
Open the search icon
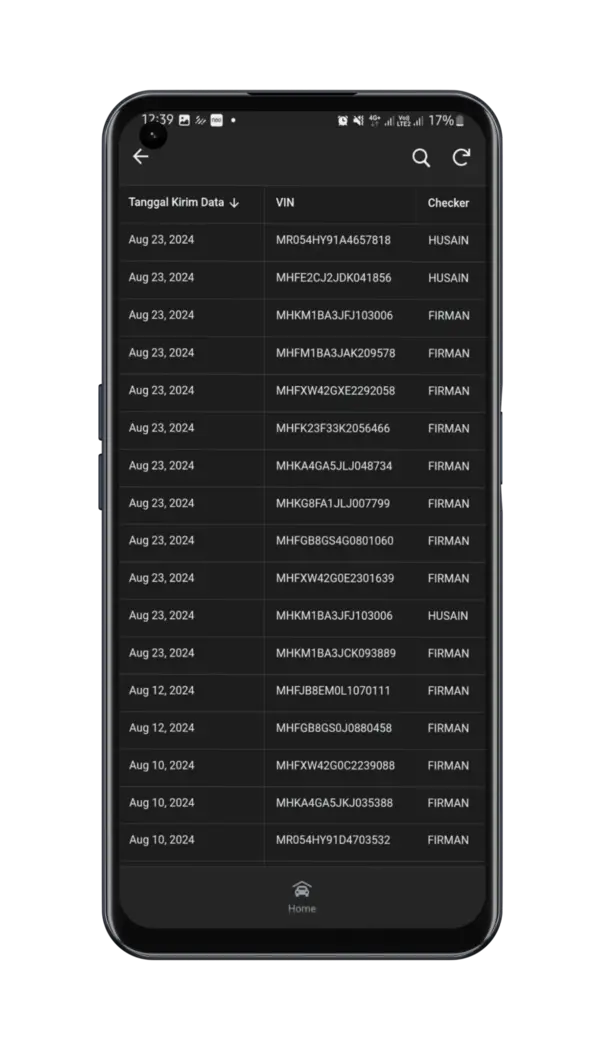tap(421, 158)
